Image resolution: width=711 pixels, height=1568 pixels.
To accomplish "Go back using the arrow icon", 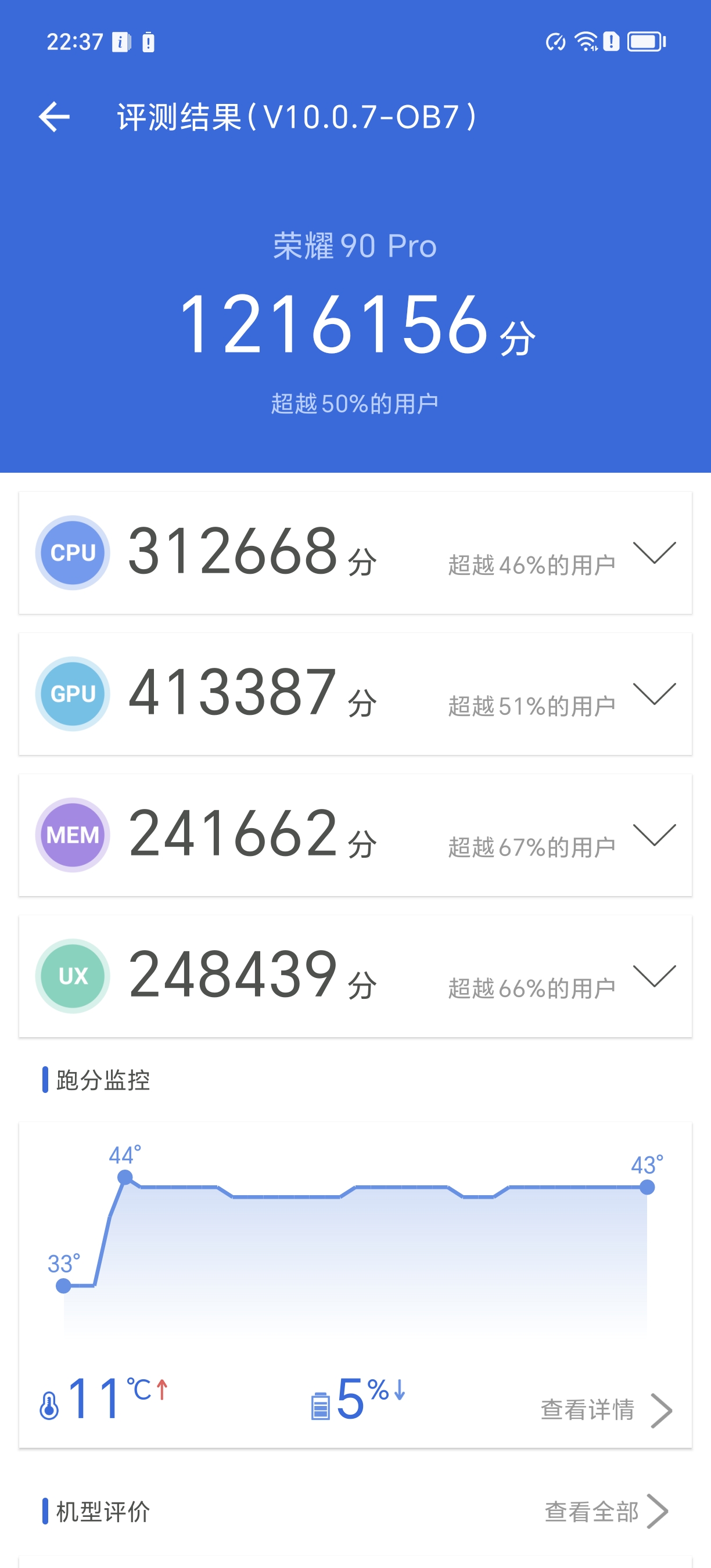I will point(54,117).
